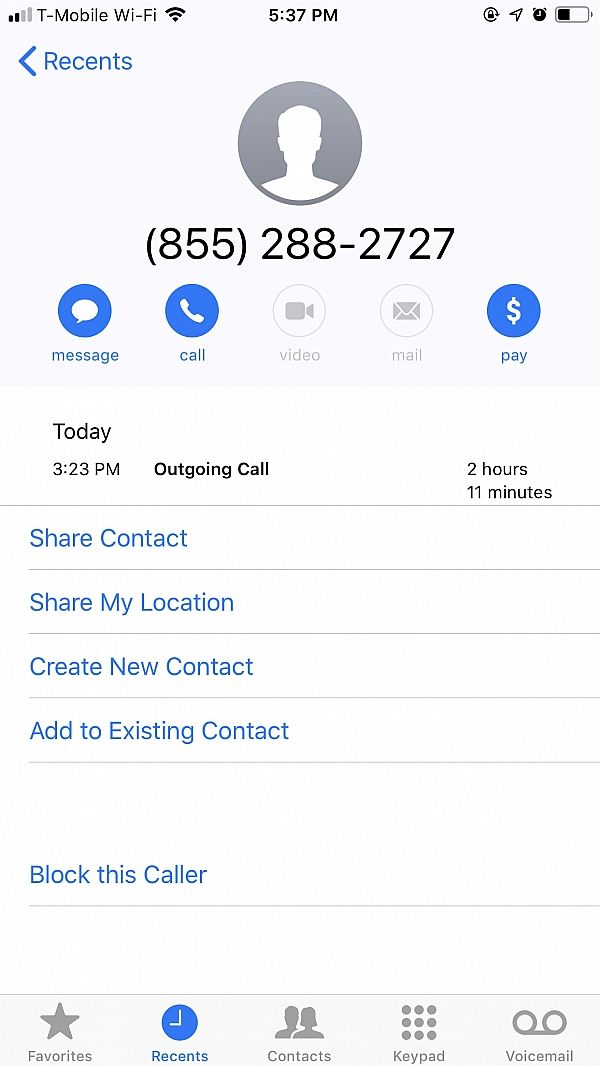600x1066 pixels.
Task: Switch to the Keypad tab
Action: pyautogui.click(x=419, y=1032)
